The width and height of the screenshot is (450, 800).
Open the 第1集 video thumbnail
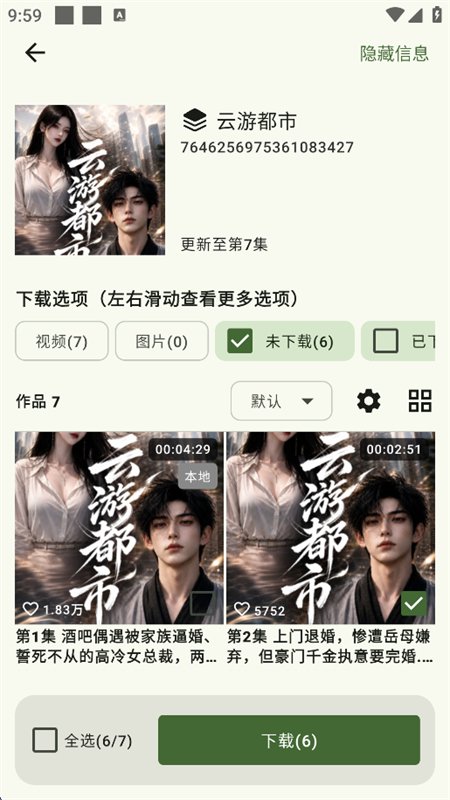pos(119,528)
